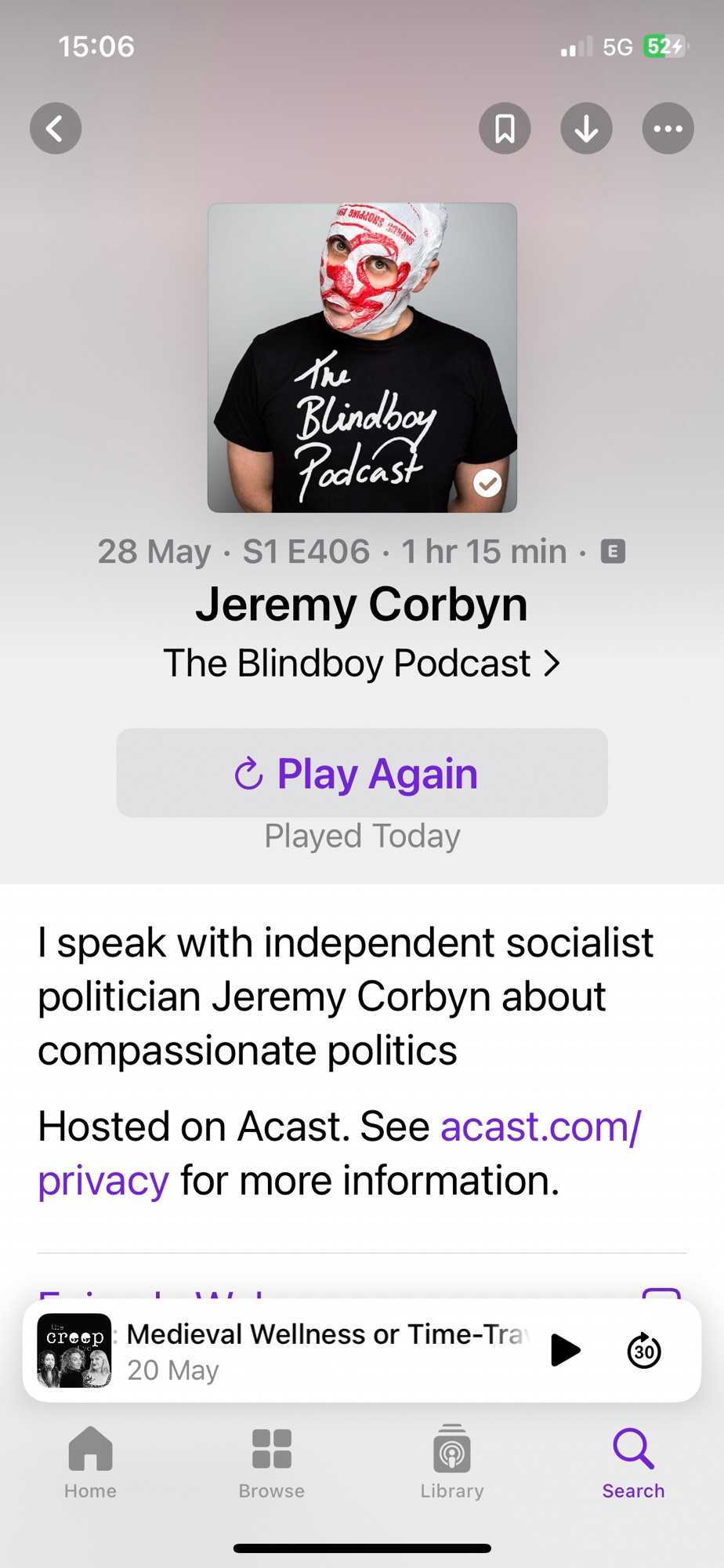Go back using the top-left arrow
This screenshot has height=1568, width=724.
[56, 129]
